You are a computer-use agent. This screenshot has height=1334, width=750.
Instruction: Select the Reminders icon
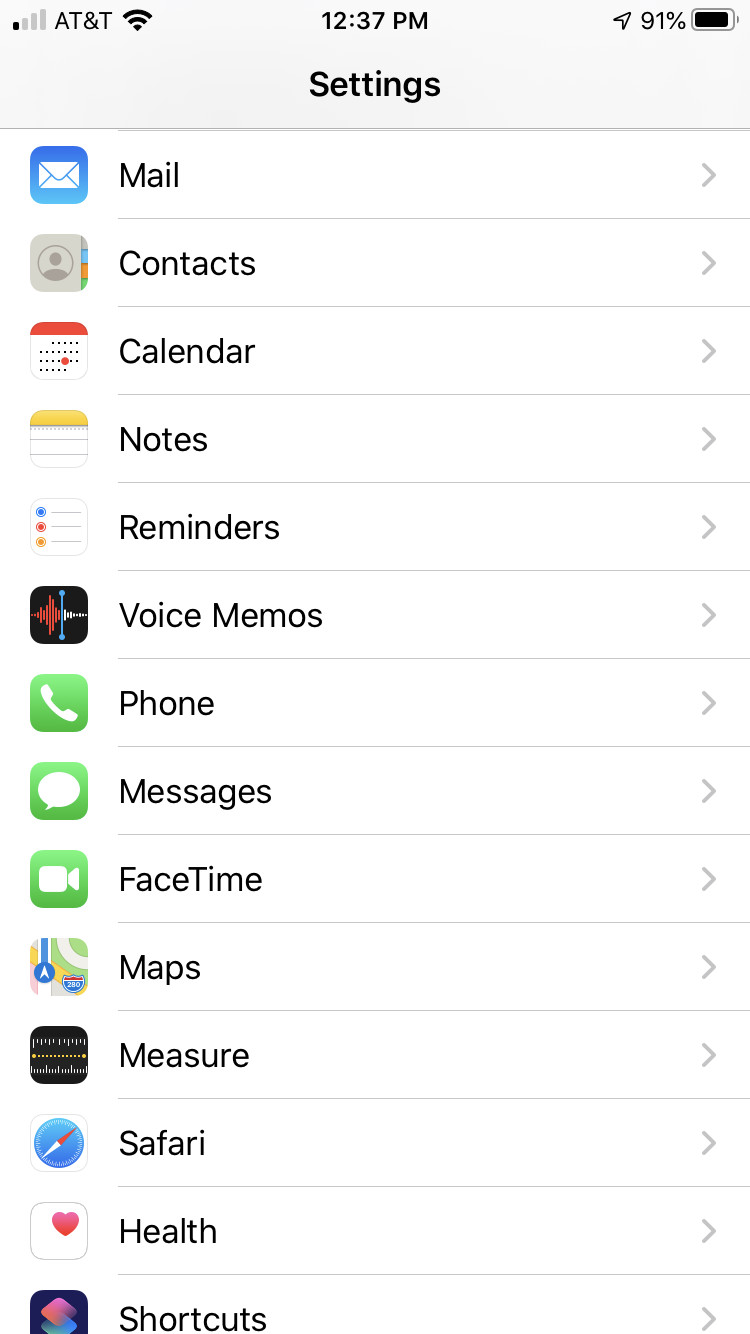[x=58, y=527]
